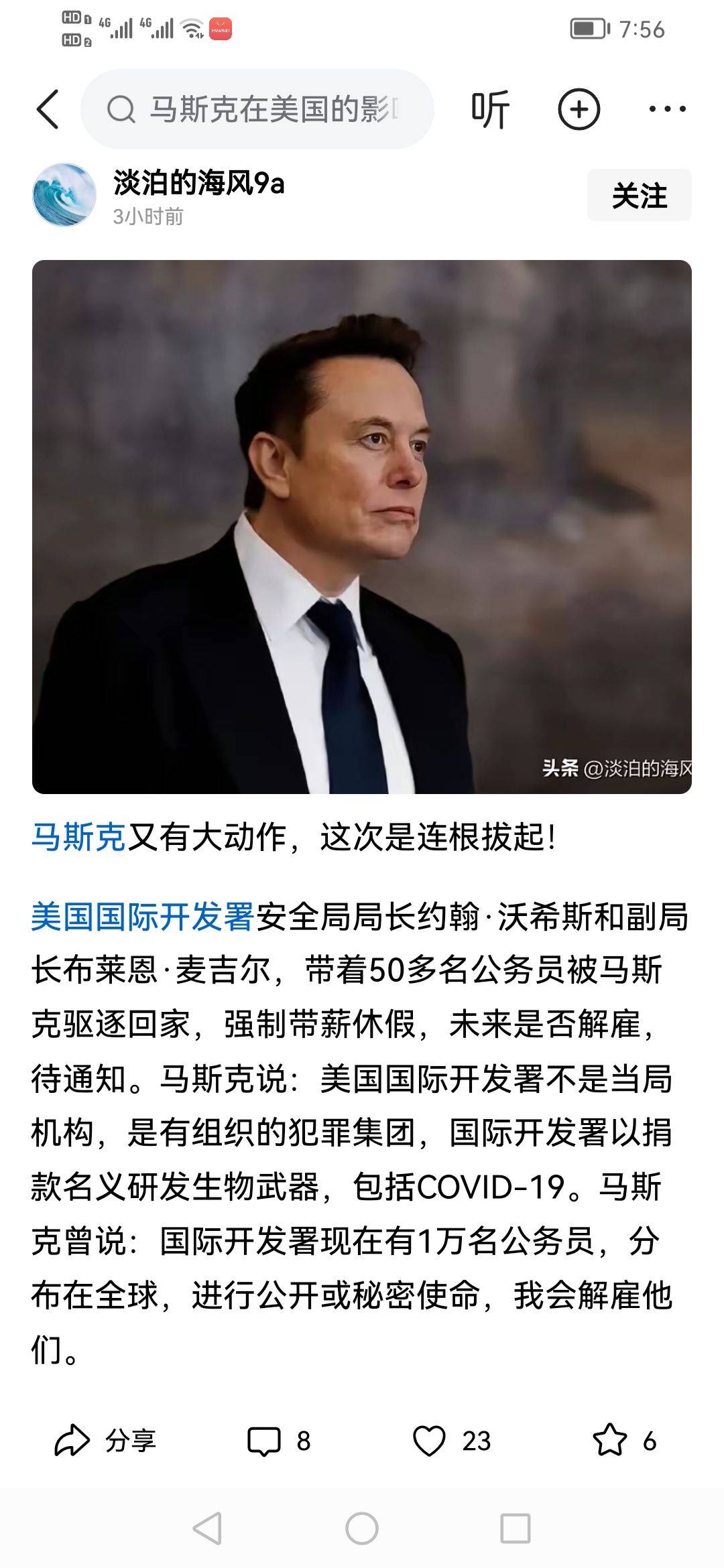
Task: Follow 淡泊的海风9a with the 关注 button
Action: 639,196
